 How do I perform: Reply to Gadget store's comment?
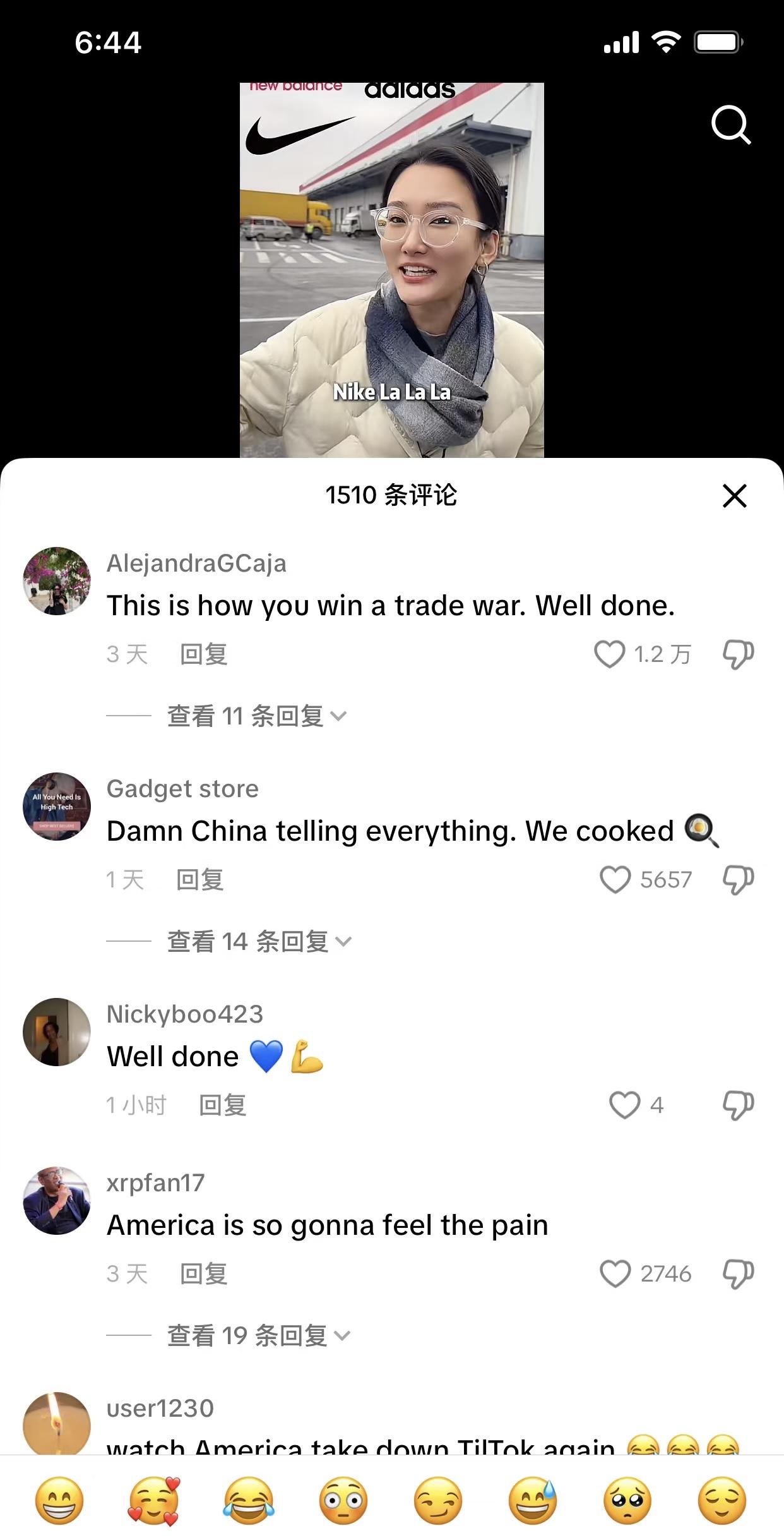coord(199,880)
